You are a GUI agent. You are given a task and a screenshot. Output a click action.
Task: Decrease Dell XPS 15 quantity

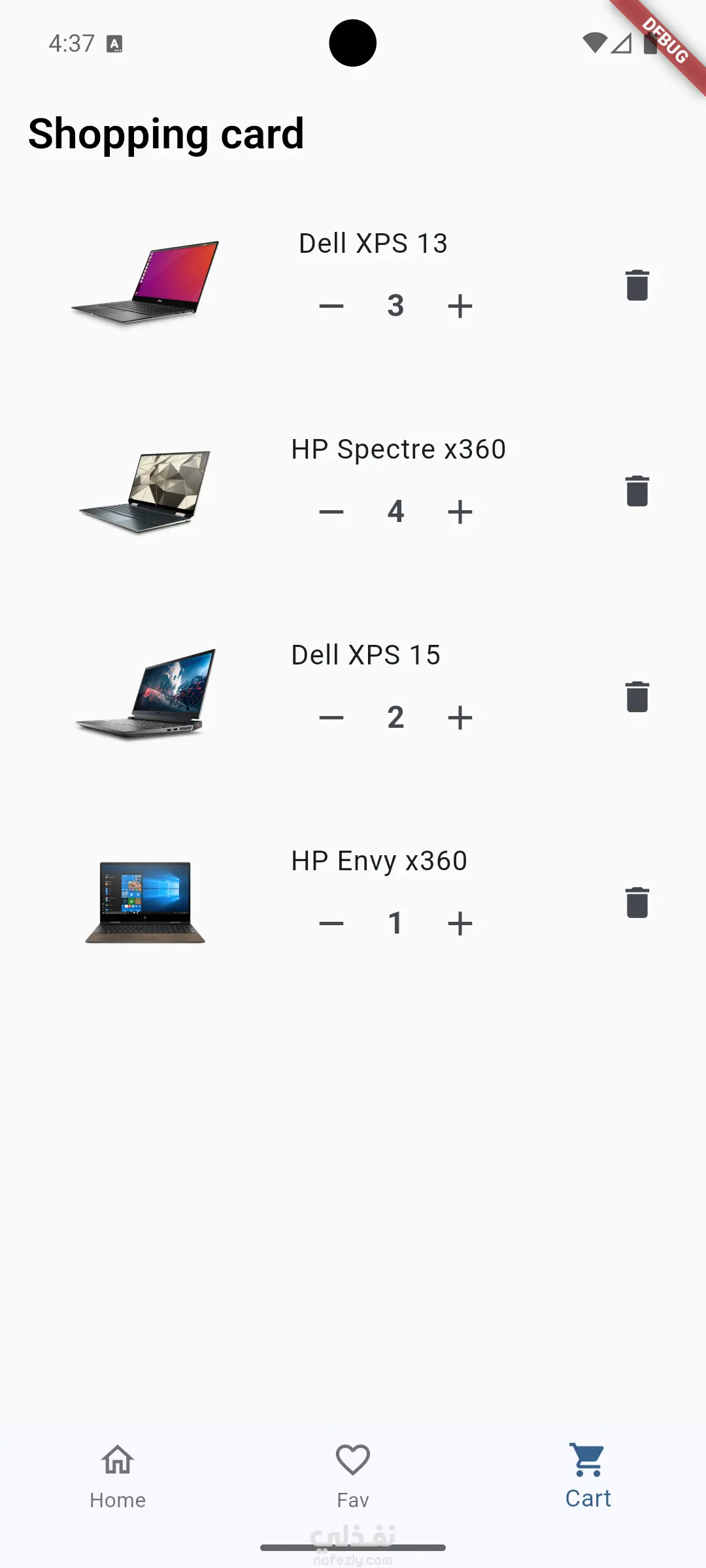tap(331, 717)
